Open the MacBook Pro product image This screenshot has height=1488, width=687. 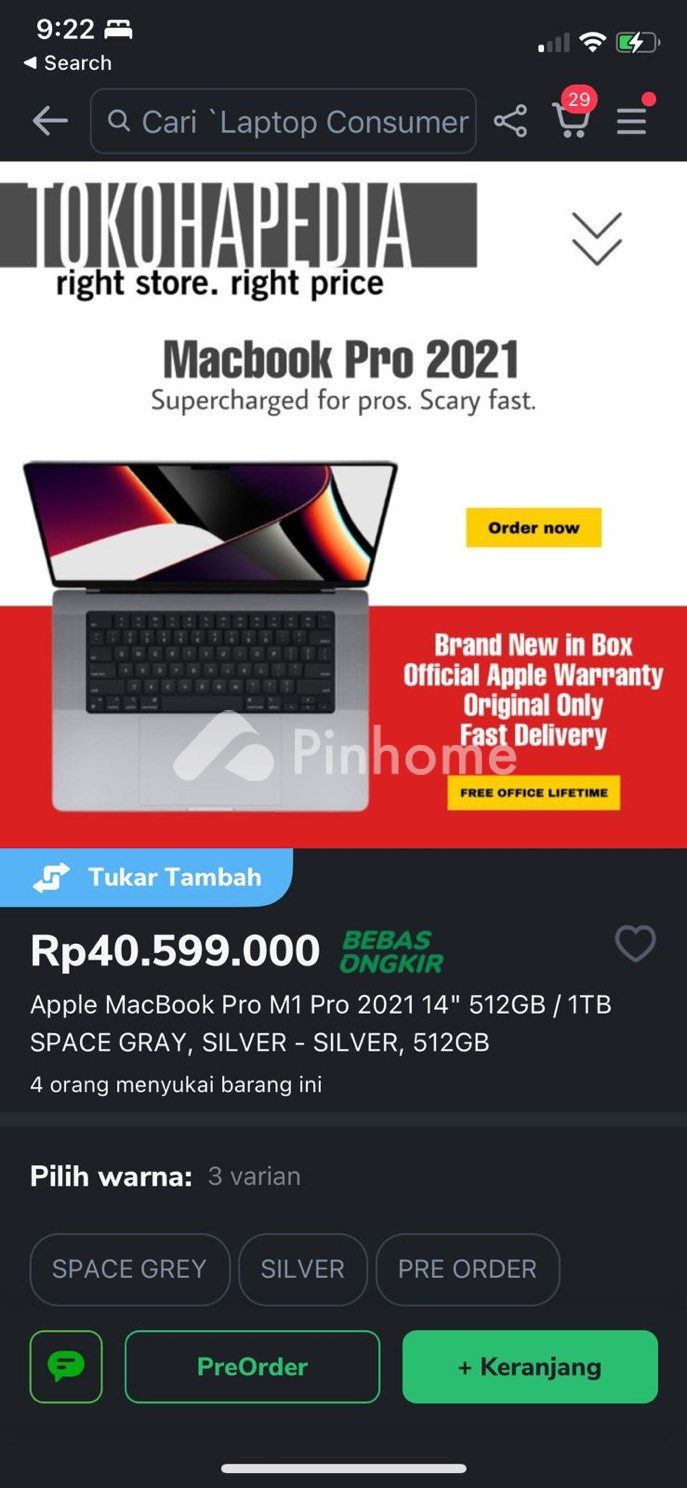343,560
